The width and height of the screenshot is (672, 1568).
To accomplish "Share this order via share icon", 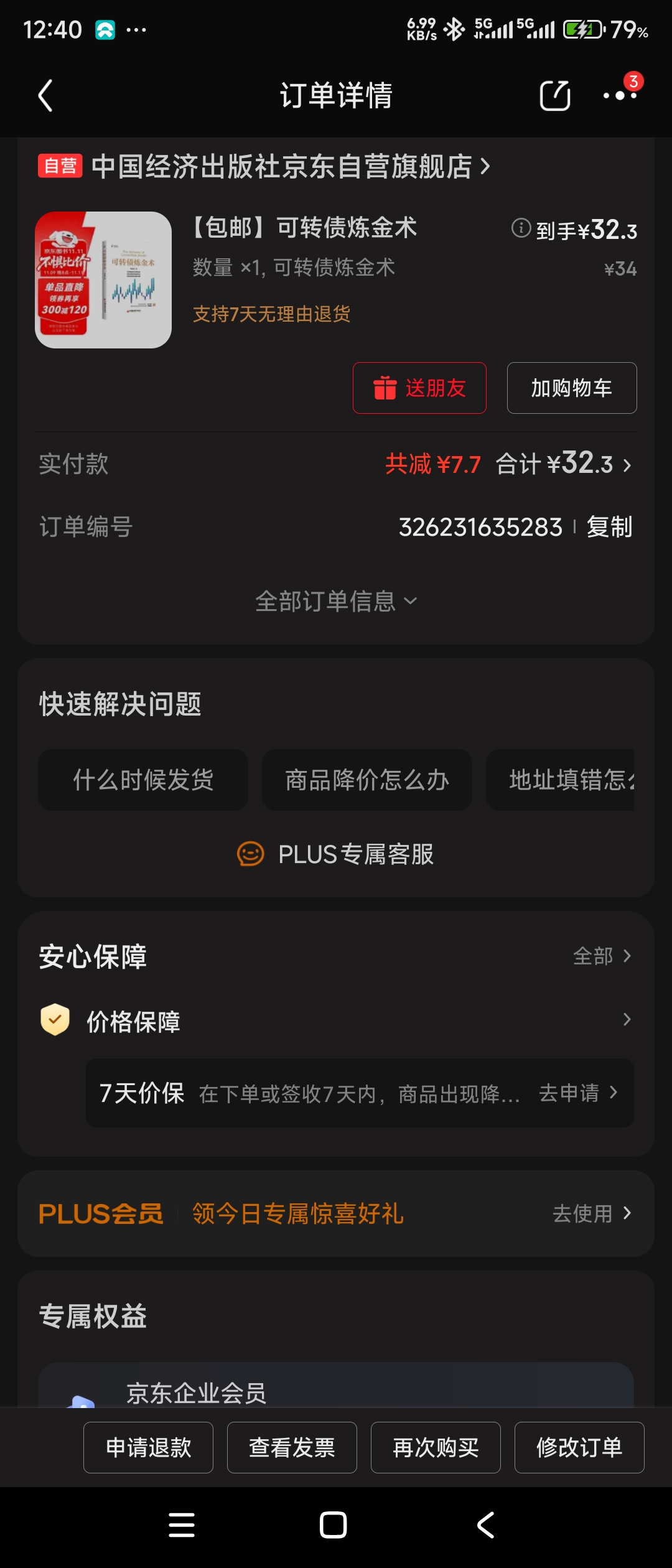I will point(554,96).
